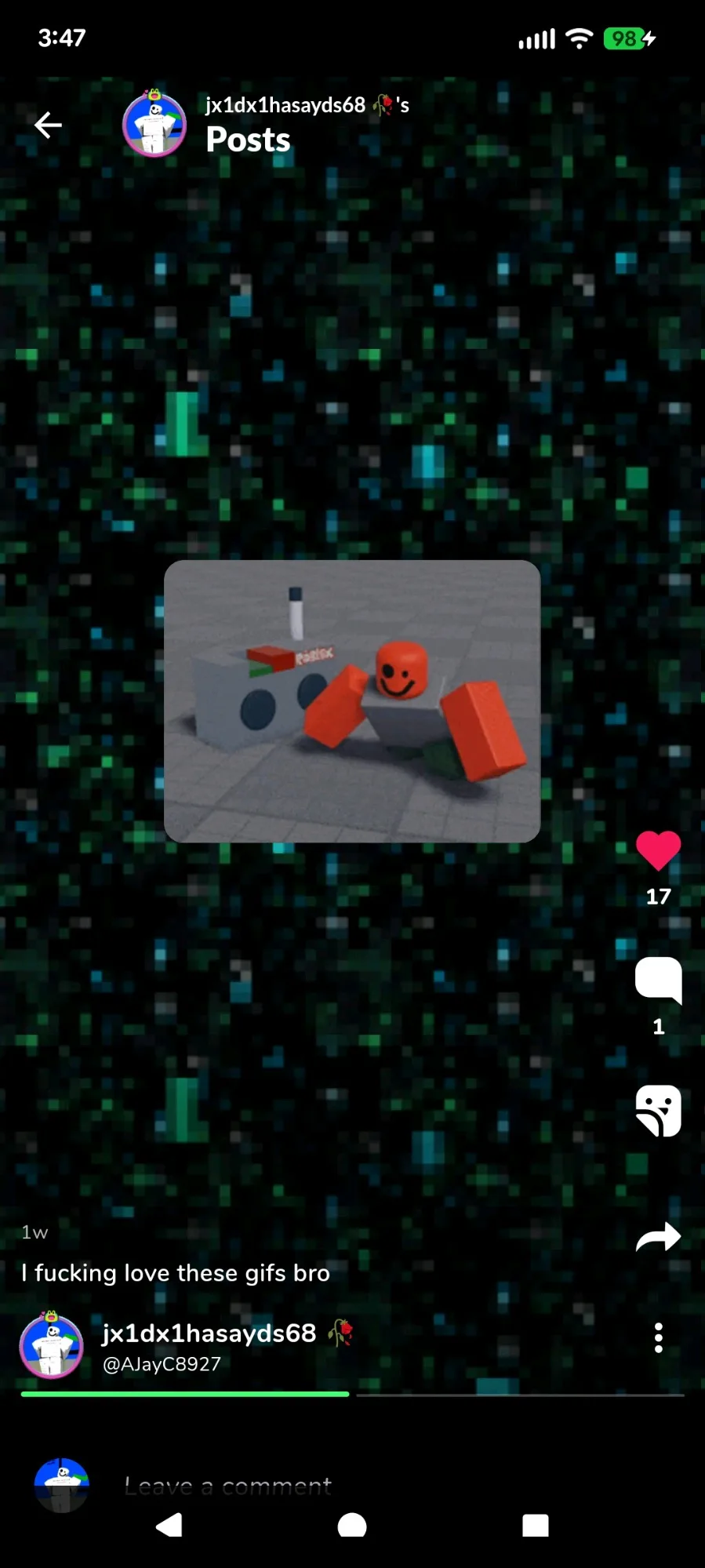705x1568 pixels.
Task: Share this post with the arrow icon
Action: (x=658, y=1237)
